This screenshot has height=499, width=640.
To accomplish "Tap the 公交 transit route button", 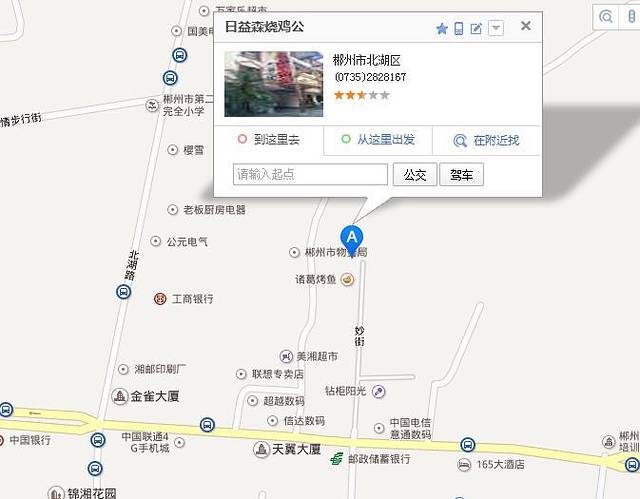I will point(415,175).
